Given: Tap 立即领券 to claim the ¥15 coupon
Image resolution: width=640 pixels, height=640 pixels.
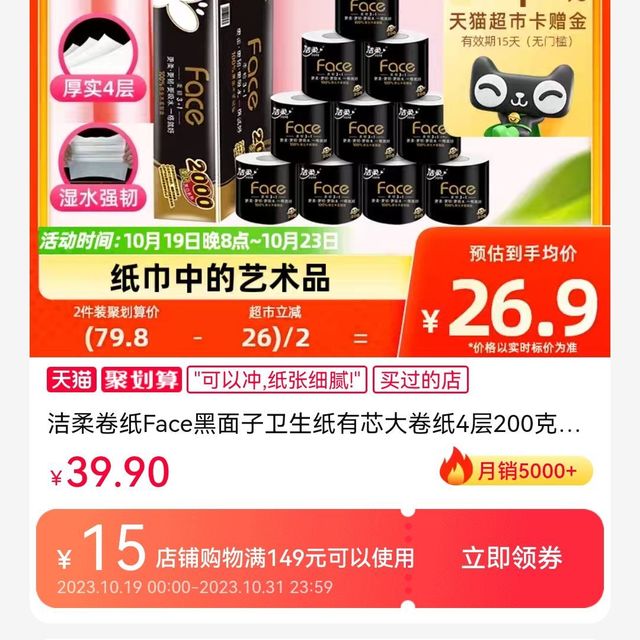Looking at the screenshot, I should (511, 558).
